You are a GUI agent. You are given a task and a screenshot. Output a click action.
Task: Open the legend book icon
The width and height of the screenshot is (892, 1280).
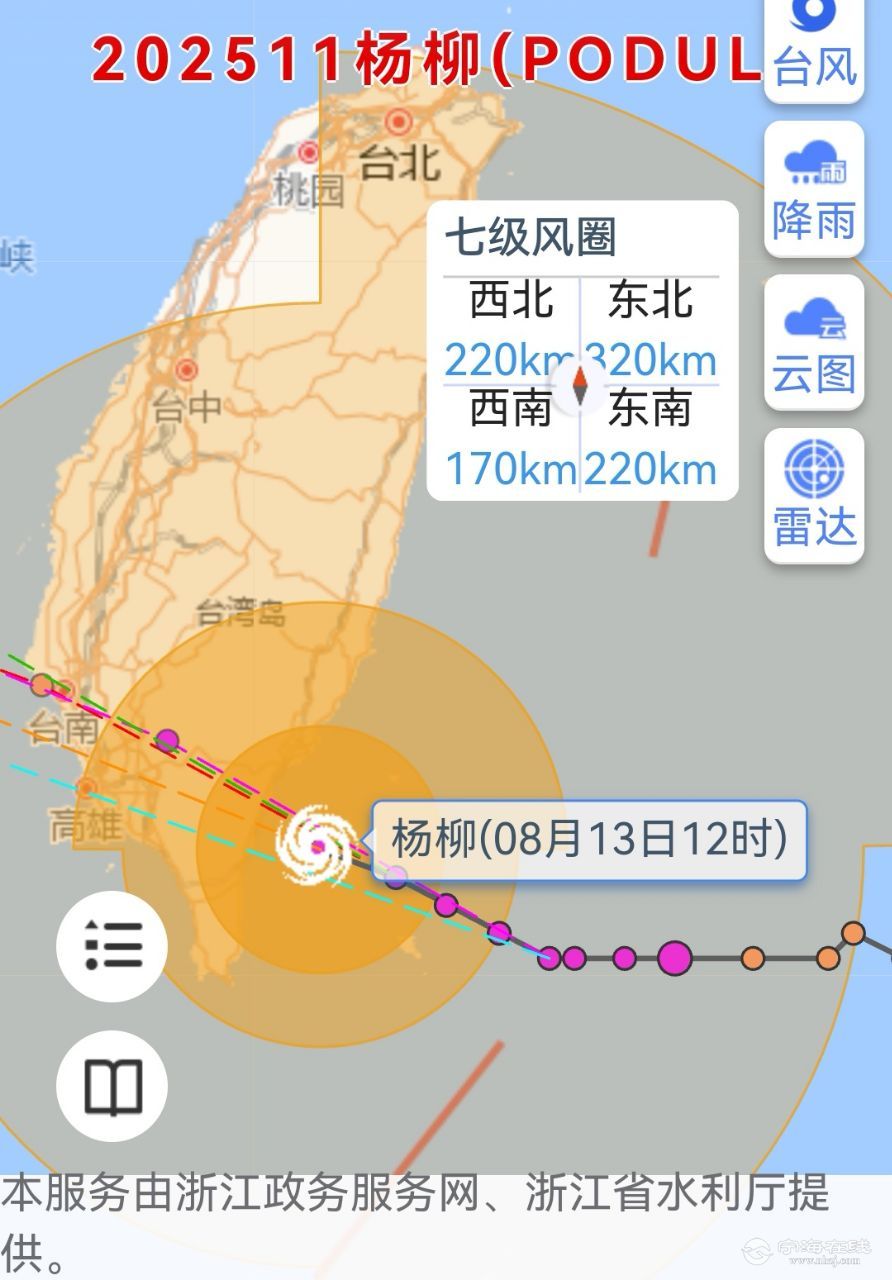pos(112,1086)
